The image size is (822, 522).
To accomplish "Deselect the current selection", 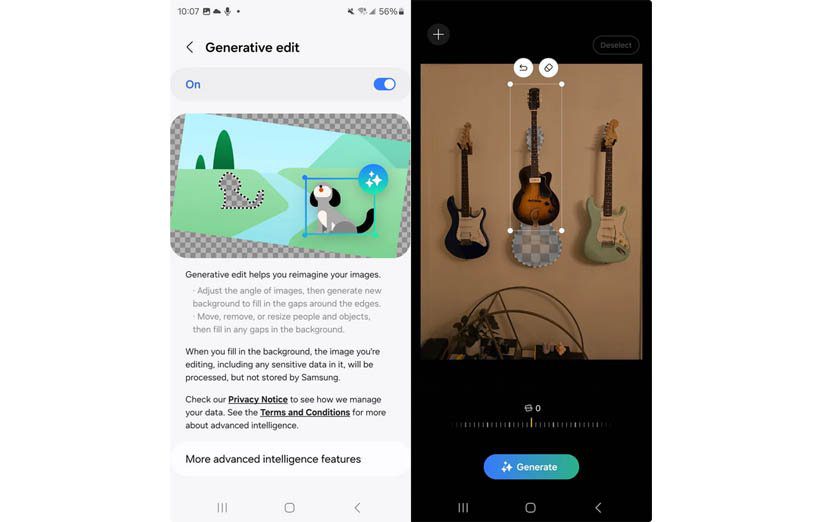I will [x=615, y=45].
